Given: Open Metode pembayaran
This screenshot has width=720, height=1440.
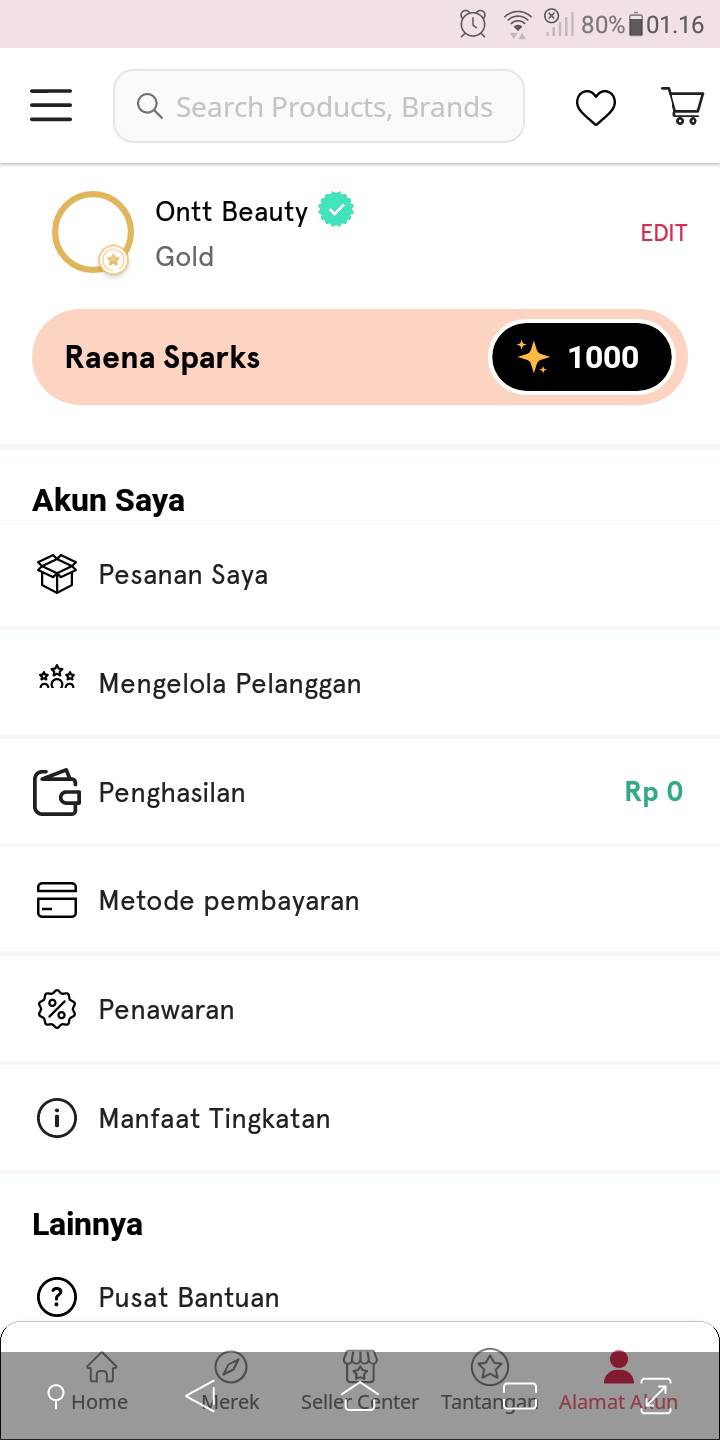Looking at the screenshot, I should 360,901.
